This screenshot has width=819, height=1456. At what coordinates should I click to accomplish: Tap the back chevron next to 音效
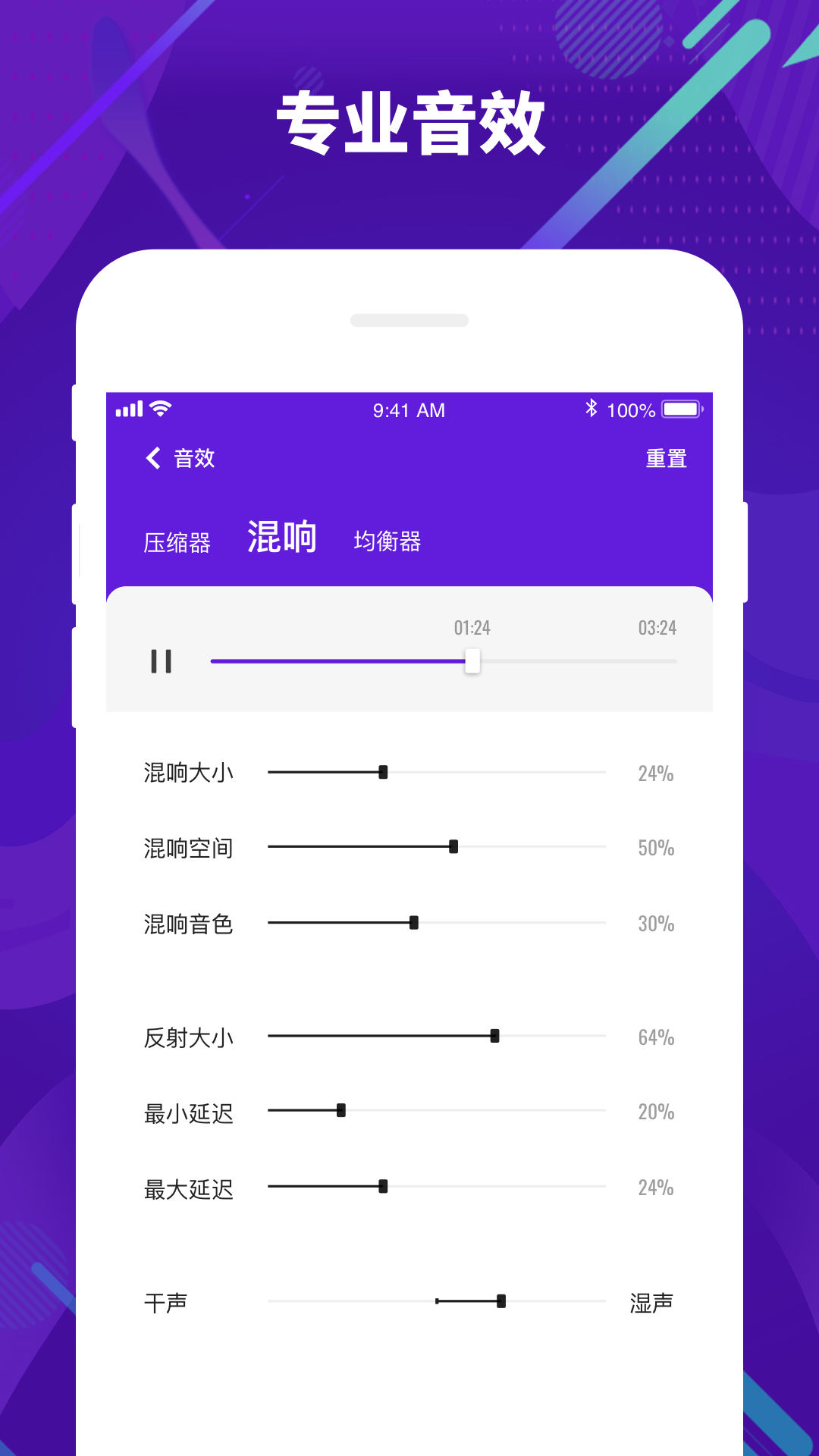coord(152,458)
